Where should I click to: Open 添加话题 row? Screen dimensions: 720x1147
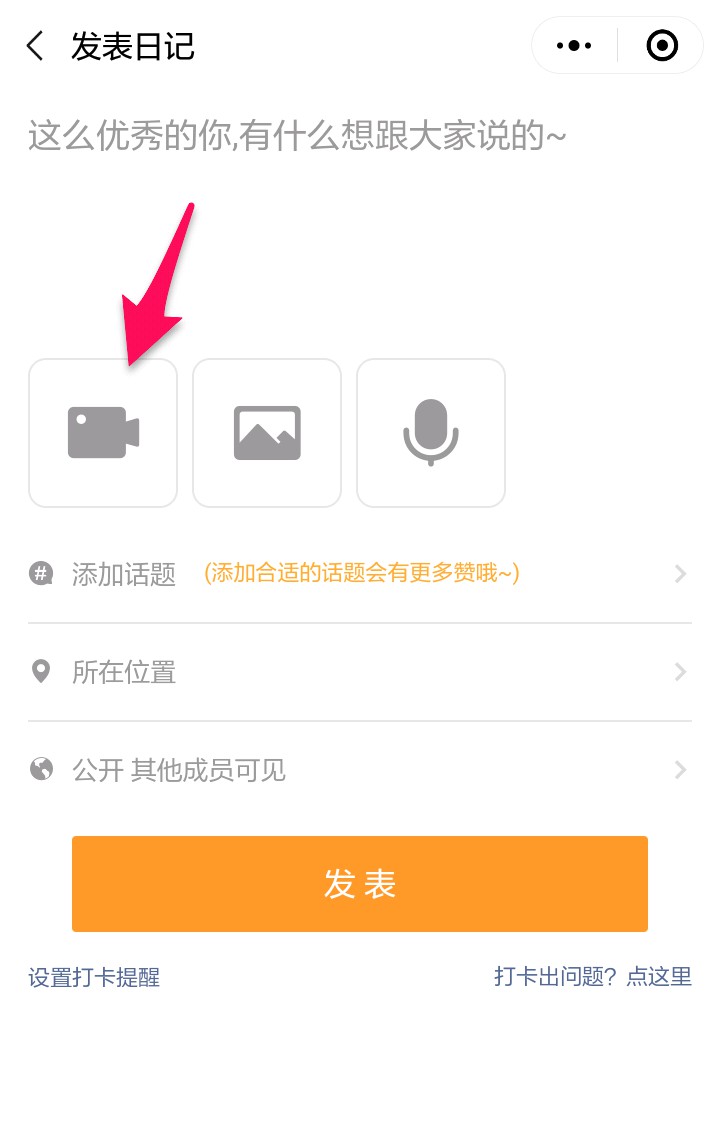(x=360, y=574)
